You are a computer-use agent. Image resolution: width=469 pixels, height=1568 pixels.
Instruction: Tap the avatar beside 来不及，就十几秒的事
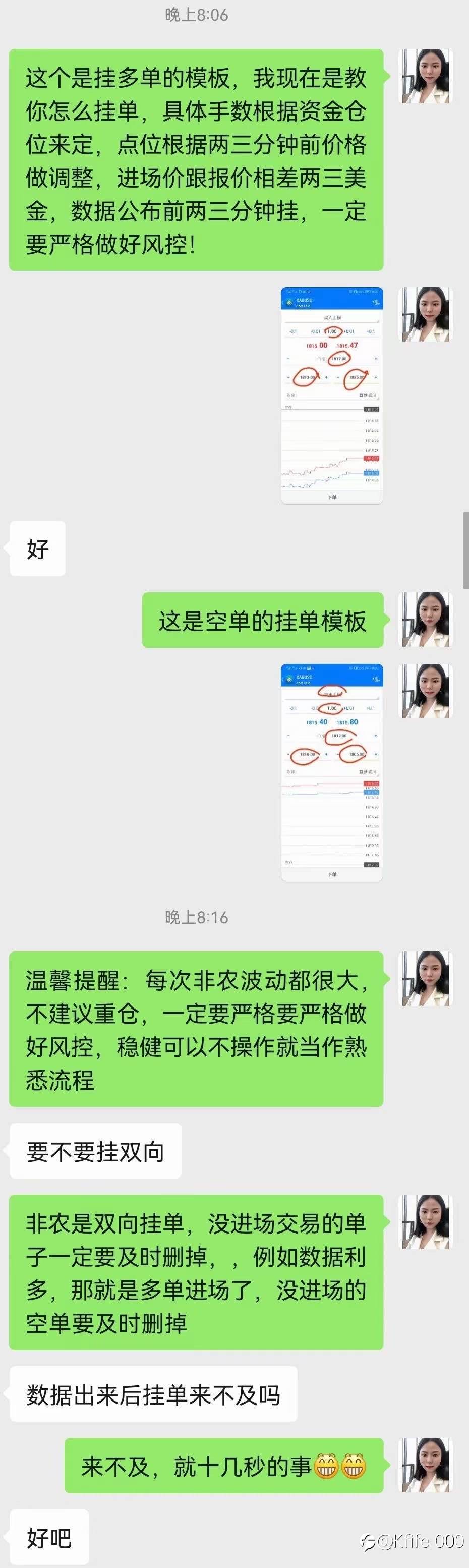[425, 1465]
